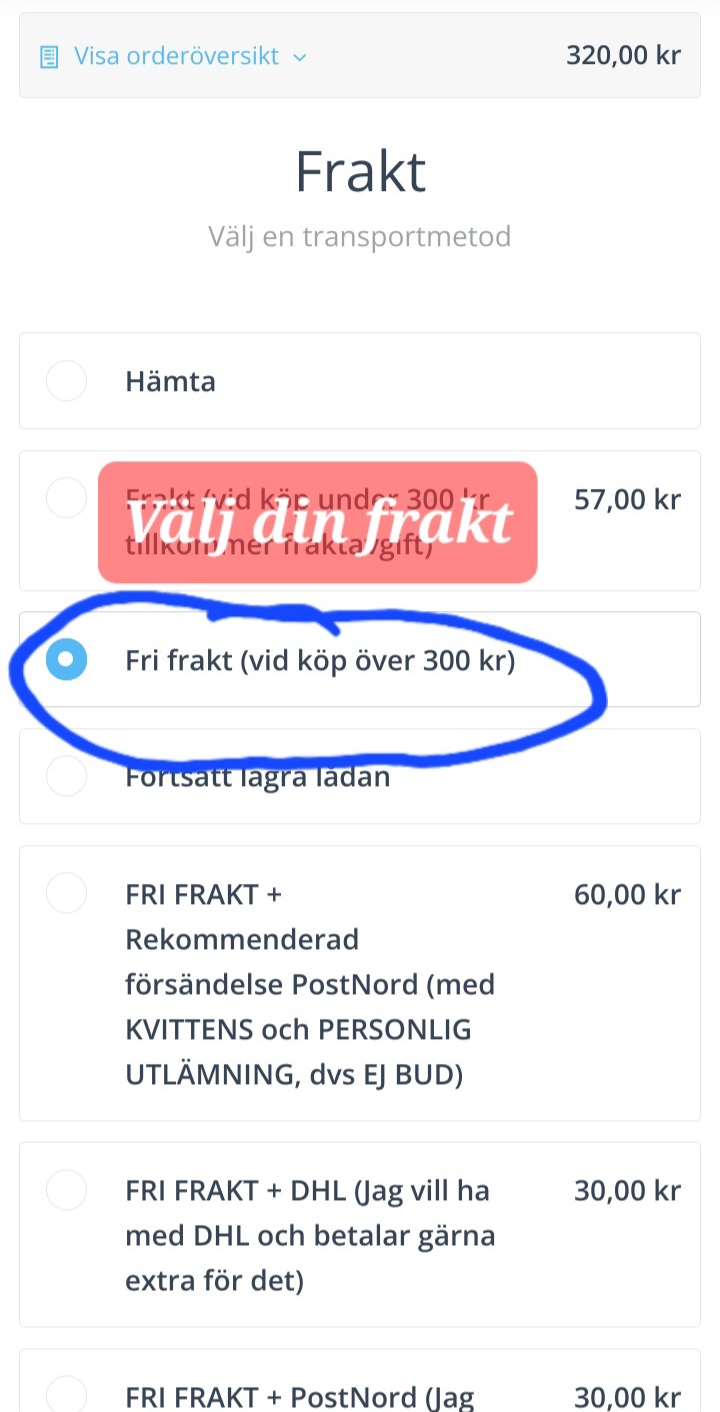Select Fri frakt vid köp över 300 kr
720x1412 pixels.
coord(67,660)
